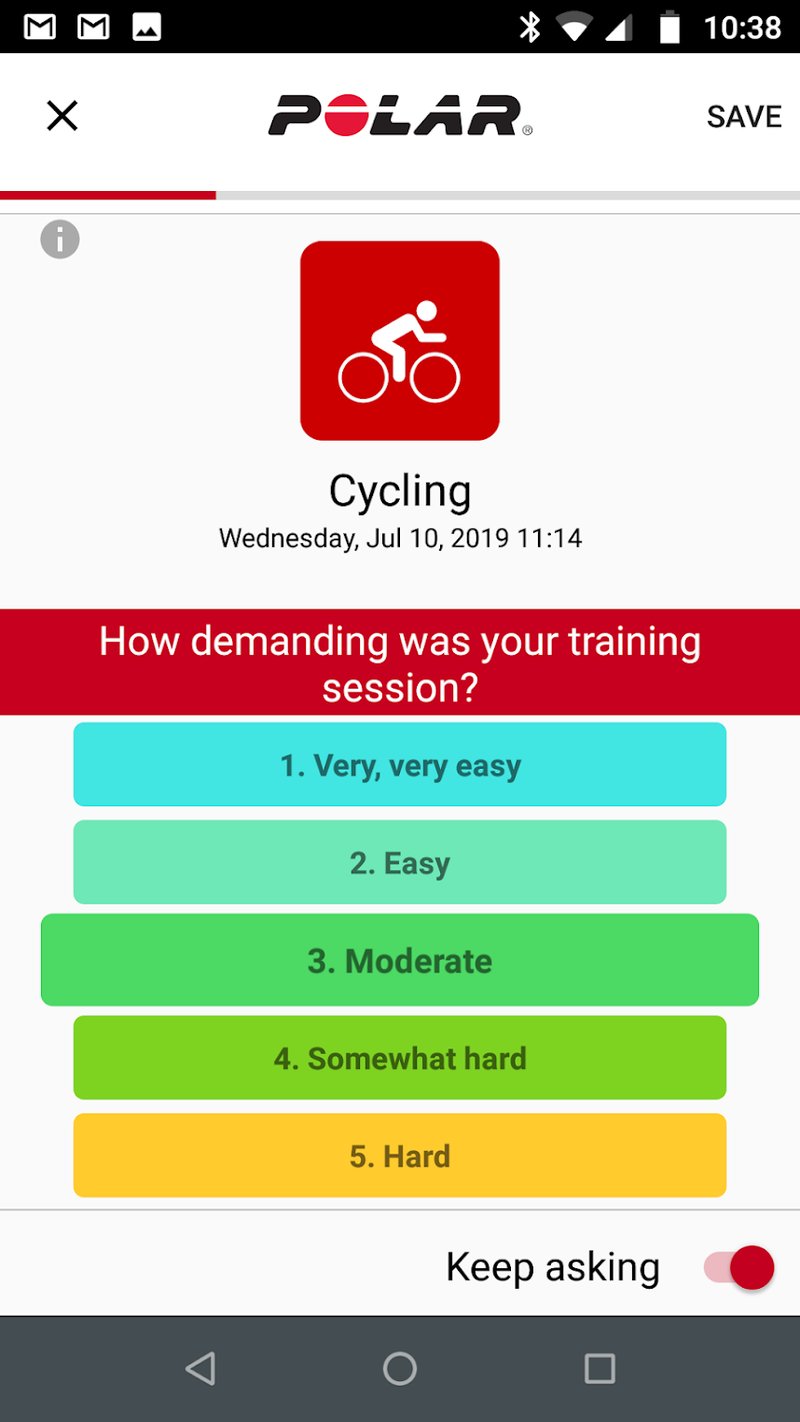Save the training session feedback
This screenshot has height=1422, width=800.
(x=743, y=116)
